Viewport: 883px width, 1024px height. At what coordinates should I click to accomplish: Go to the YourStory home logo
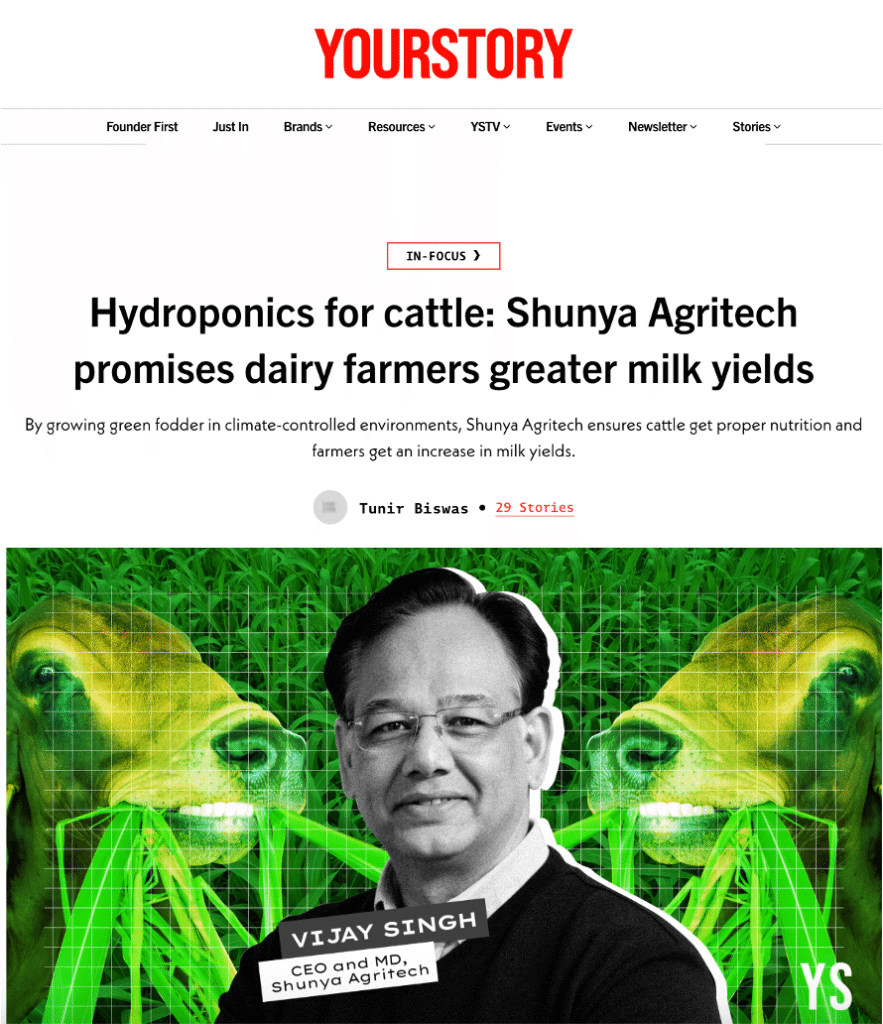click(442, 54)
